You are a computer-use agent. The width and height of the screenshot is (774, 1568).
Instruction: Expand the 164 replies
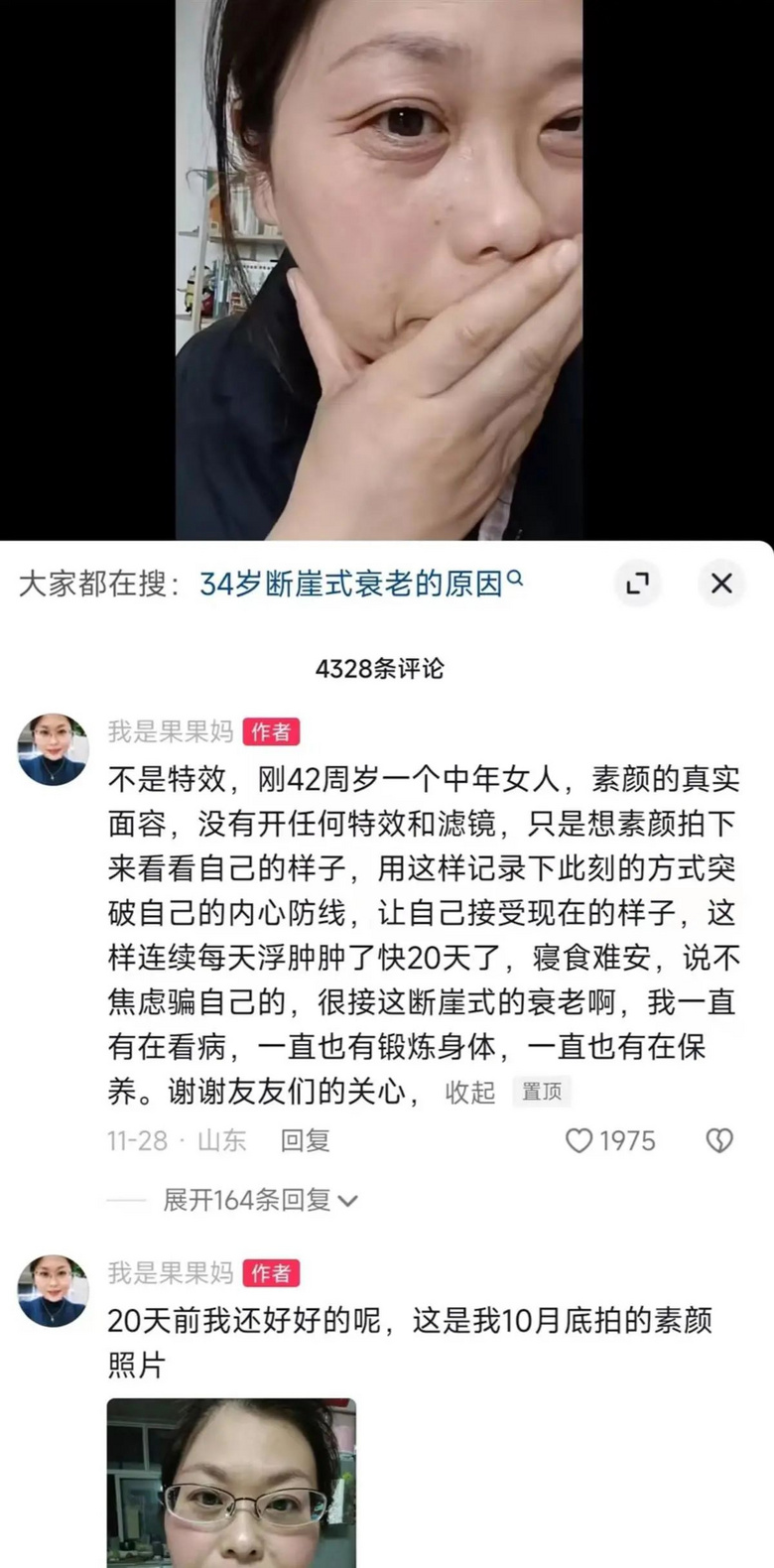(x=258, y=1200)
